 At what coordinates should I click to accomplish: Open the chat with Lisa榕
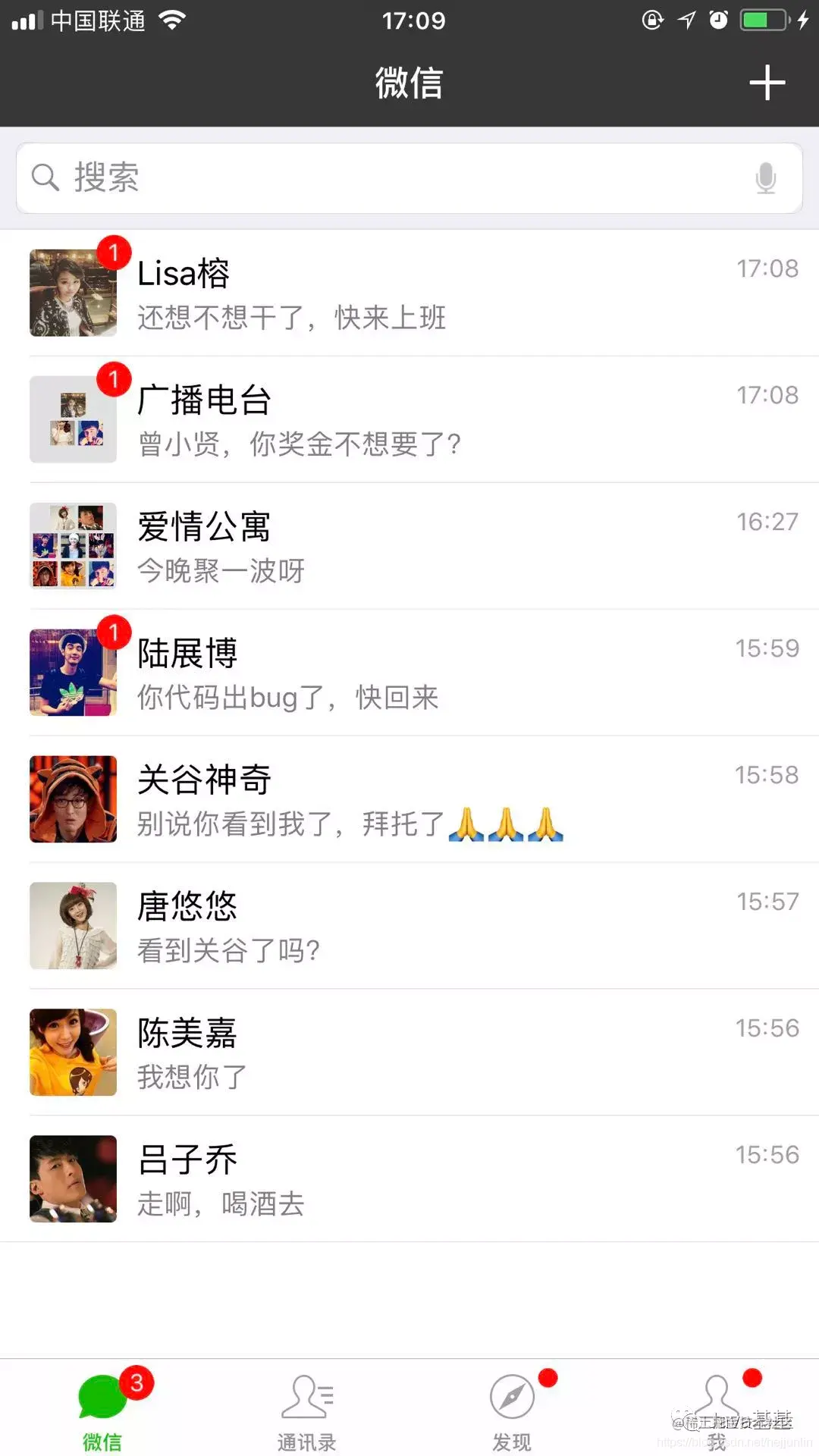pos(409,293)
